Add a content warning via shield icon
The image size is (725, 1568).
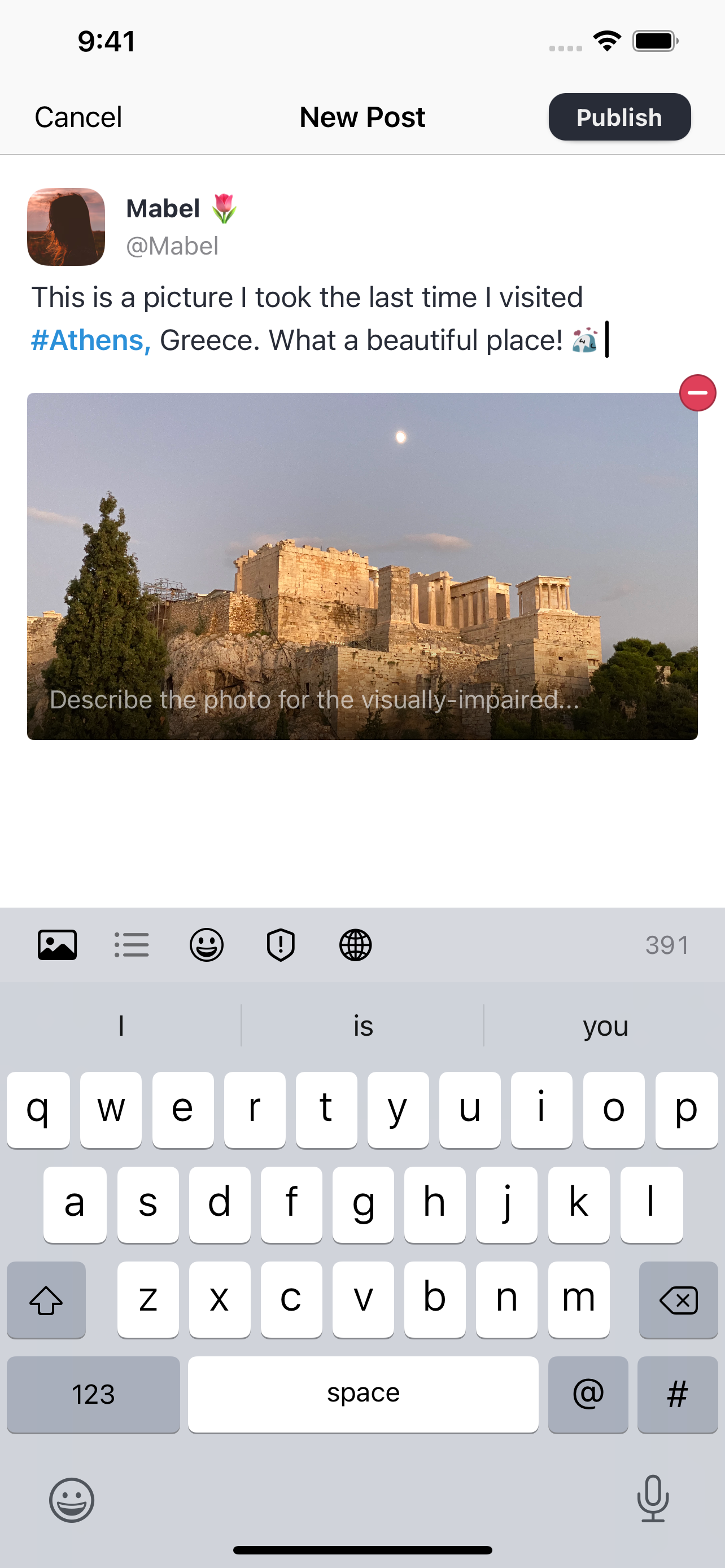[x=281, y=945]
